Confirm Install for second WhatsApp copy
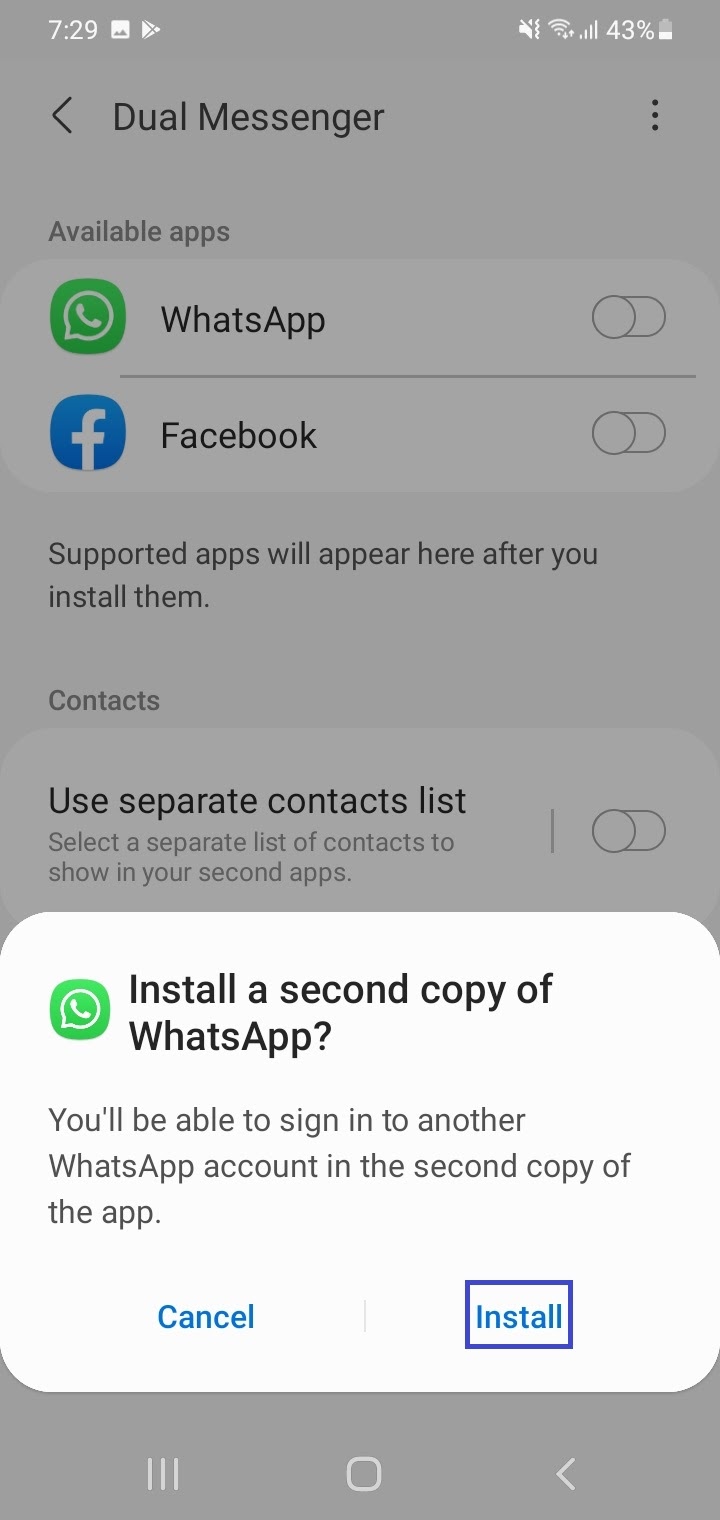This screenshot has width=720, height=1520. 518,1315
